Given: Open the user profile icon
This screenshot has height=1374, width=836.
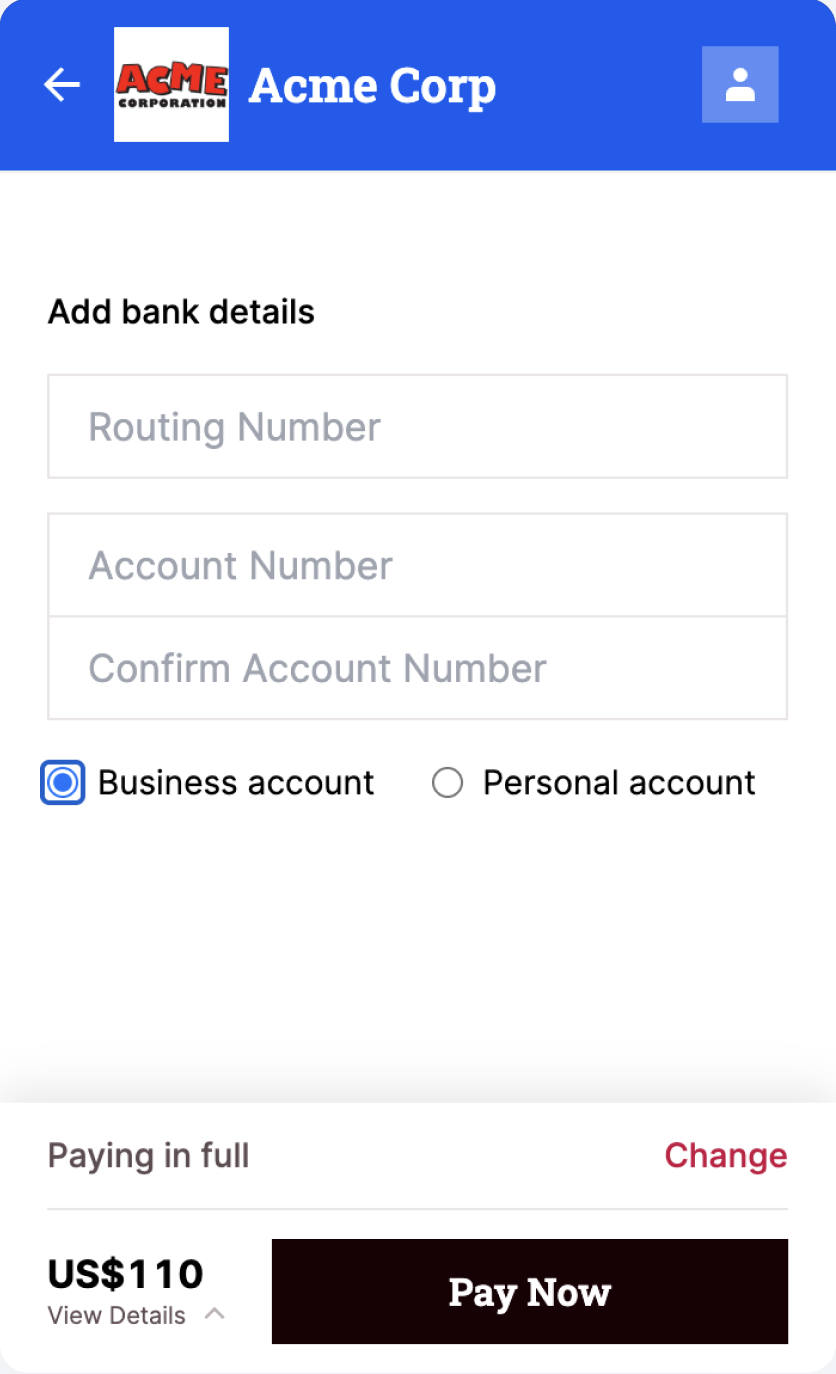Looking at the screenshot, I should [740, 85].
